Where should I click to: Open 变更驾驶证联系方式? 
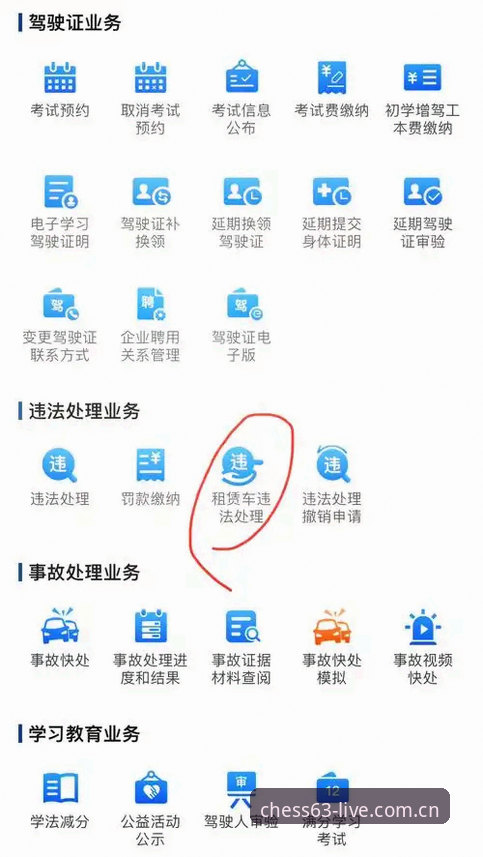60,325
